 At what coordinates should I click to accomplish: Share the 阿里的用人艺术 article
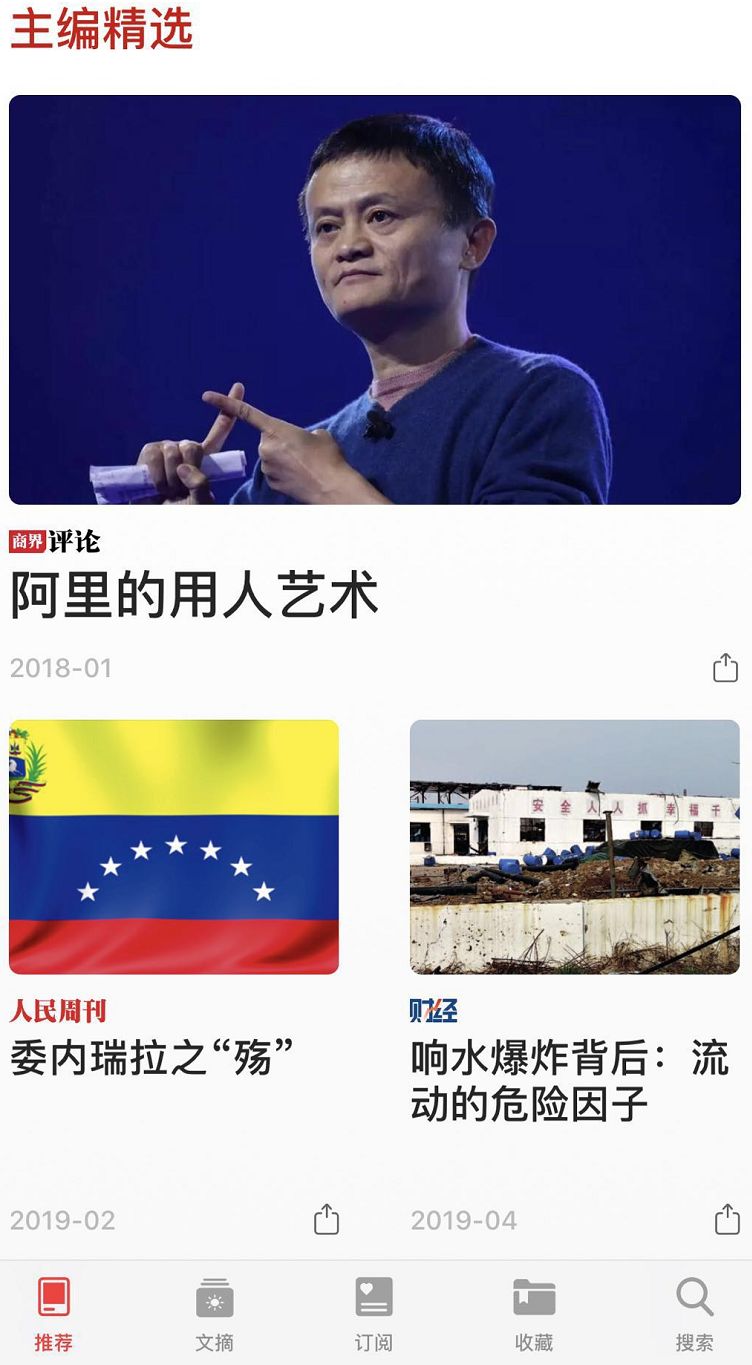(x=725, y=668)
